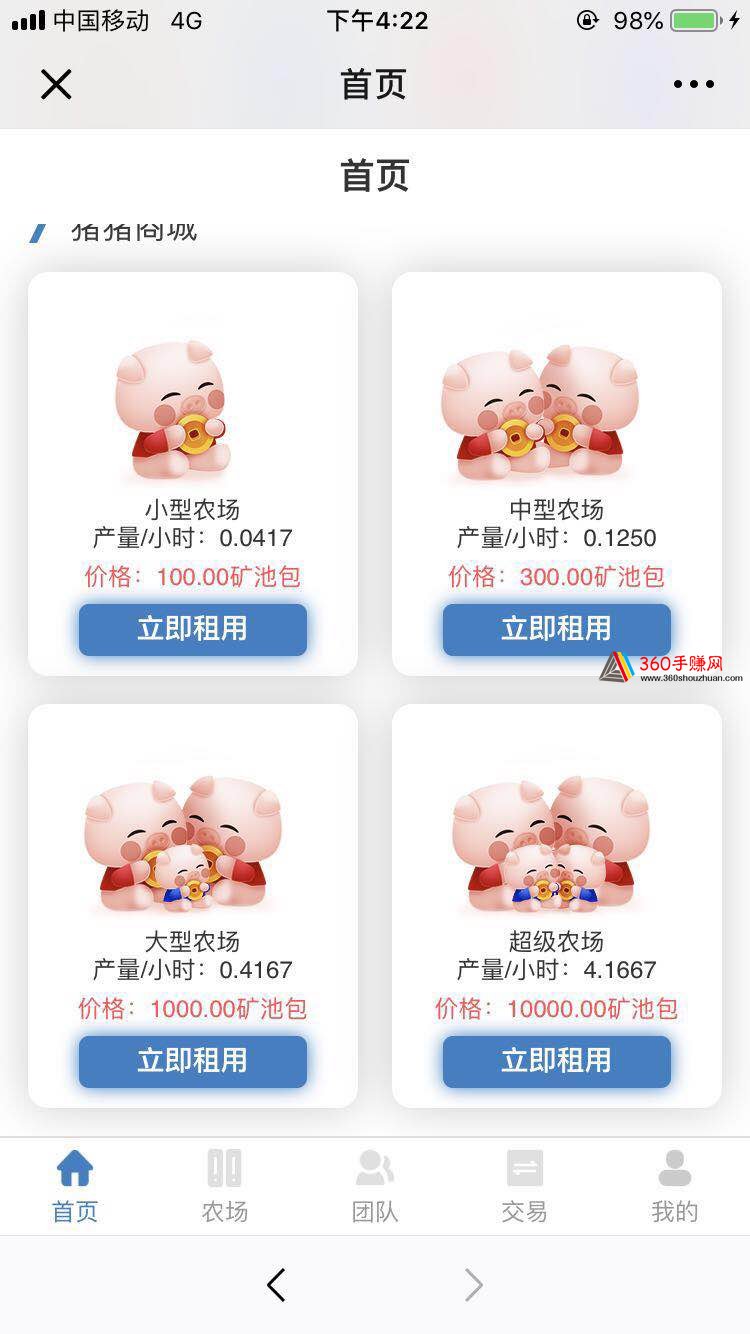Rent the 中型农场 with 立即租用
This screenshot has width=750, height=1334.
(x=556, y=629)
